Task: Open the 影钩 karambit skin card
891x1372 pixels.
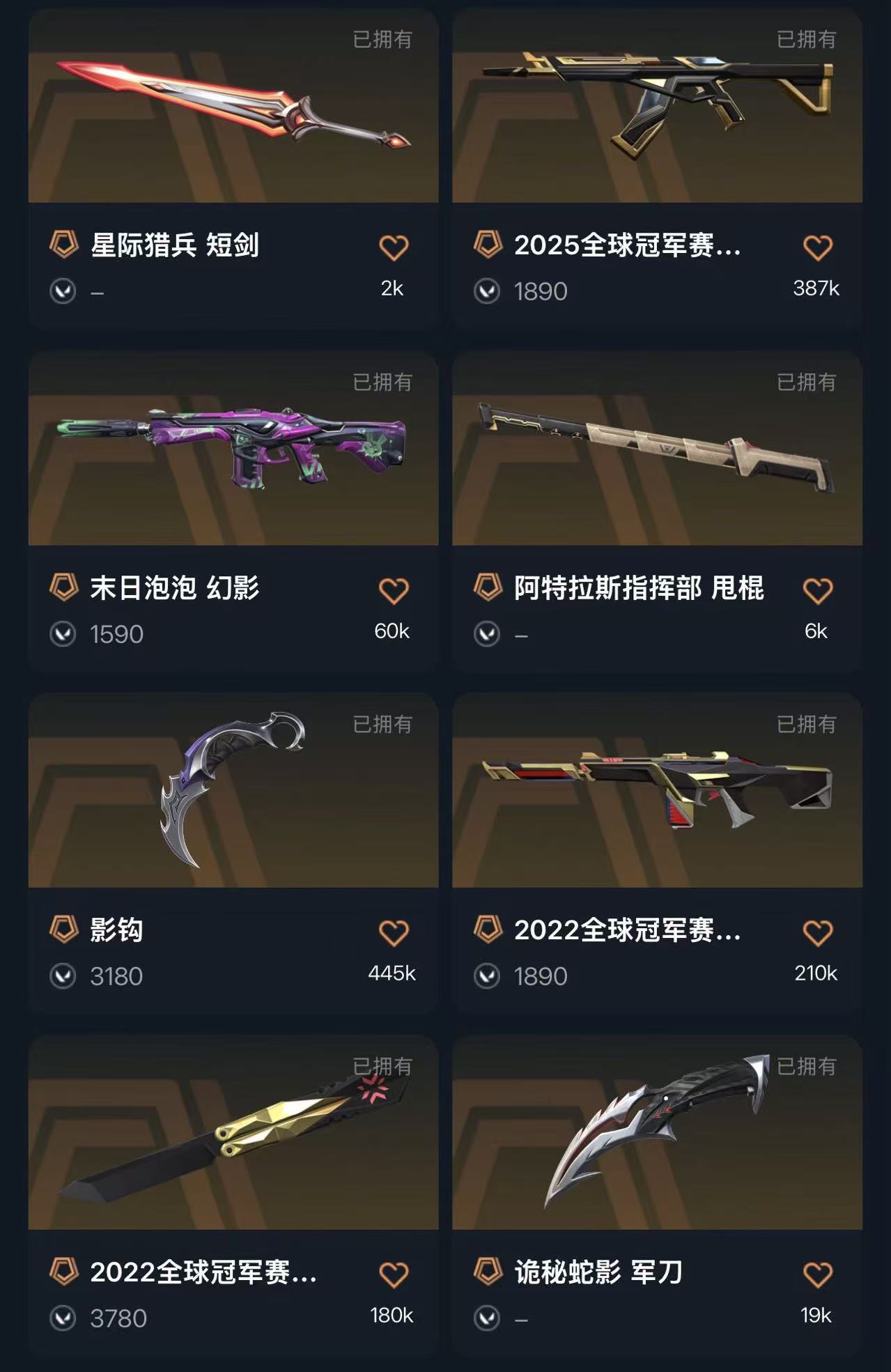Action: tap(233, 853)
